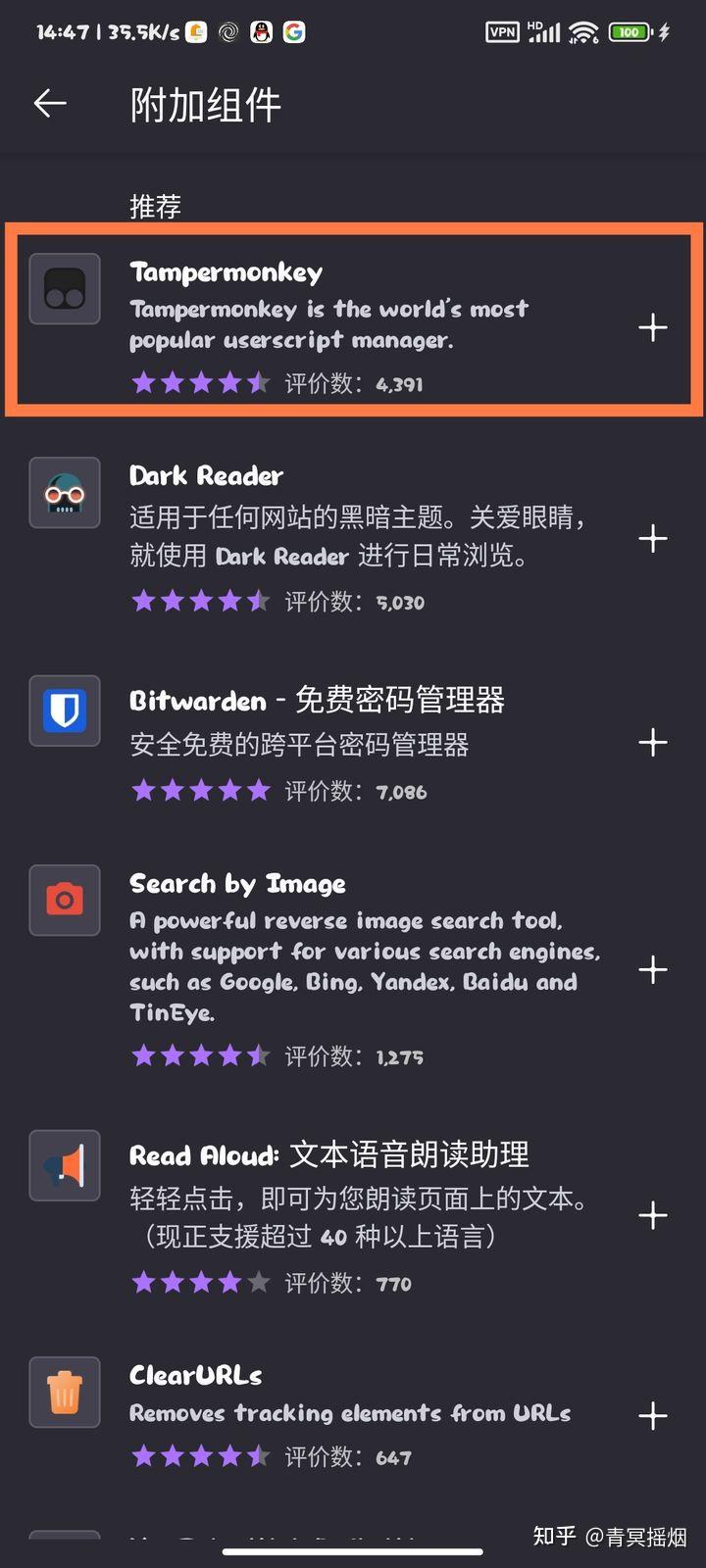Open the Bitwarden password manager listing
Image resolution: width=706 pixels, height=1568 pixels.
pos(314,701)
